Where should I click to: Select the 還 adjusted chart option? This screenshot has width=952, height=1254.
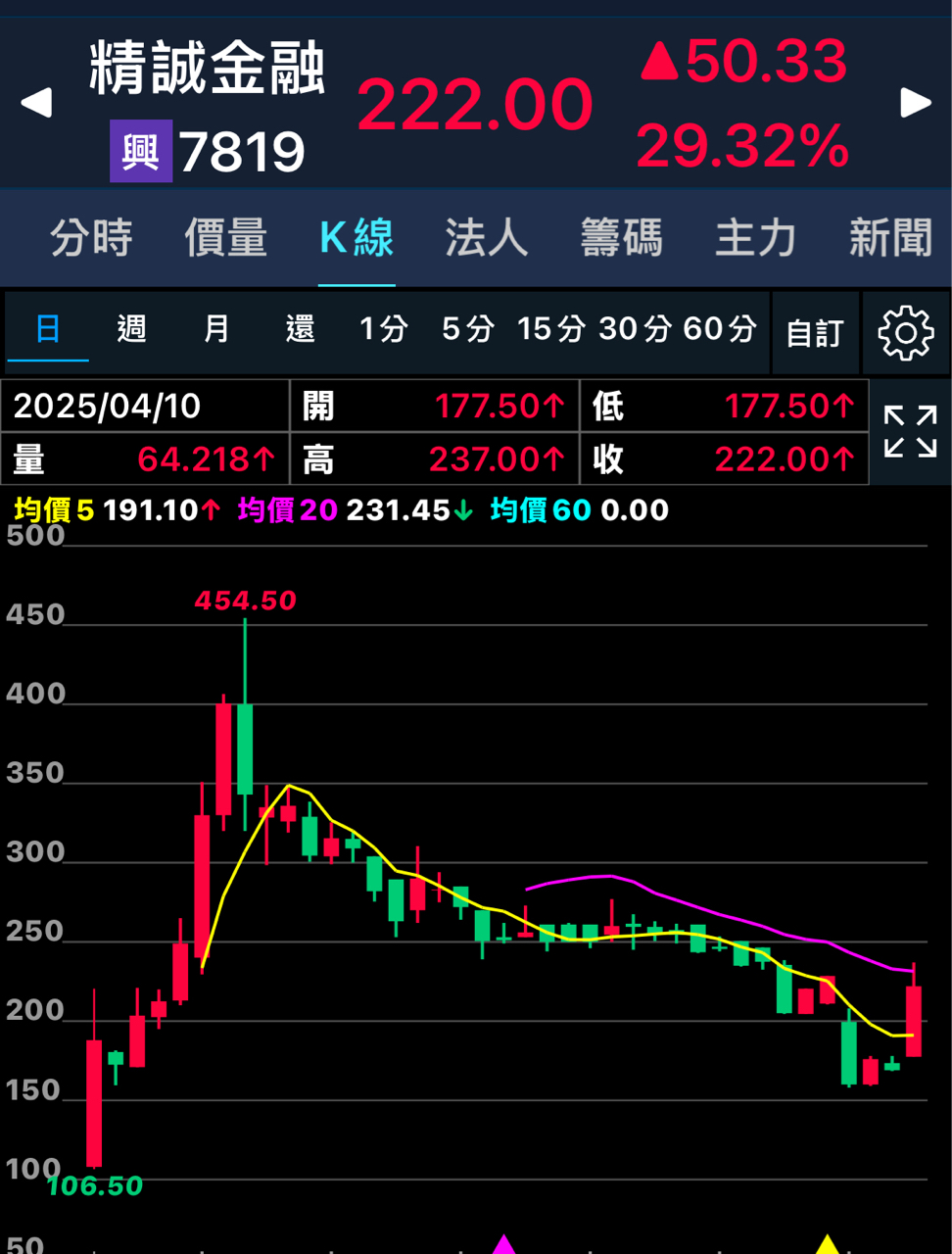coord(300,329)
